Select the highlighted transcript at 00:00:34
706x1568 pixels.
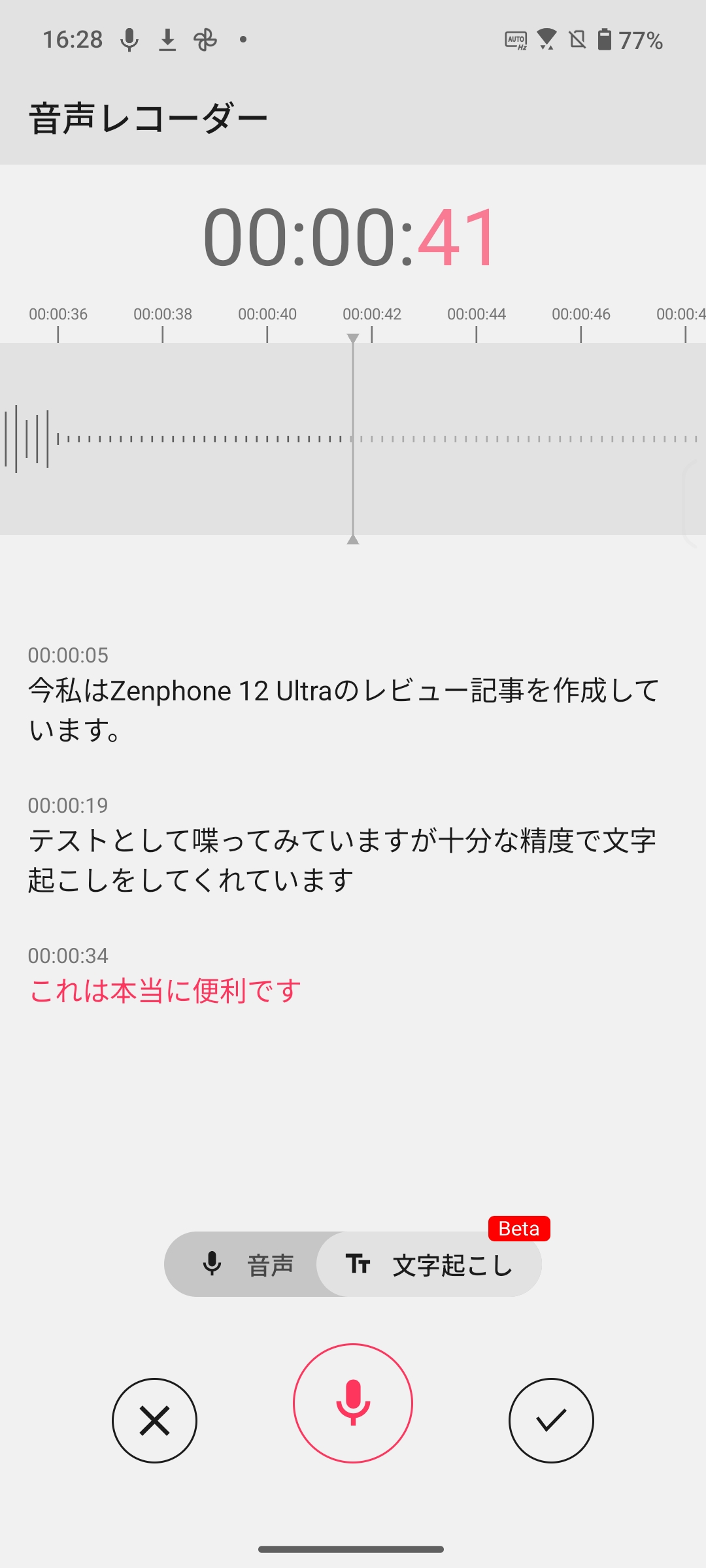coord(165,990)
